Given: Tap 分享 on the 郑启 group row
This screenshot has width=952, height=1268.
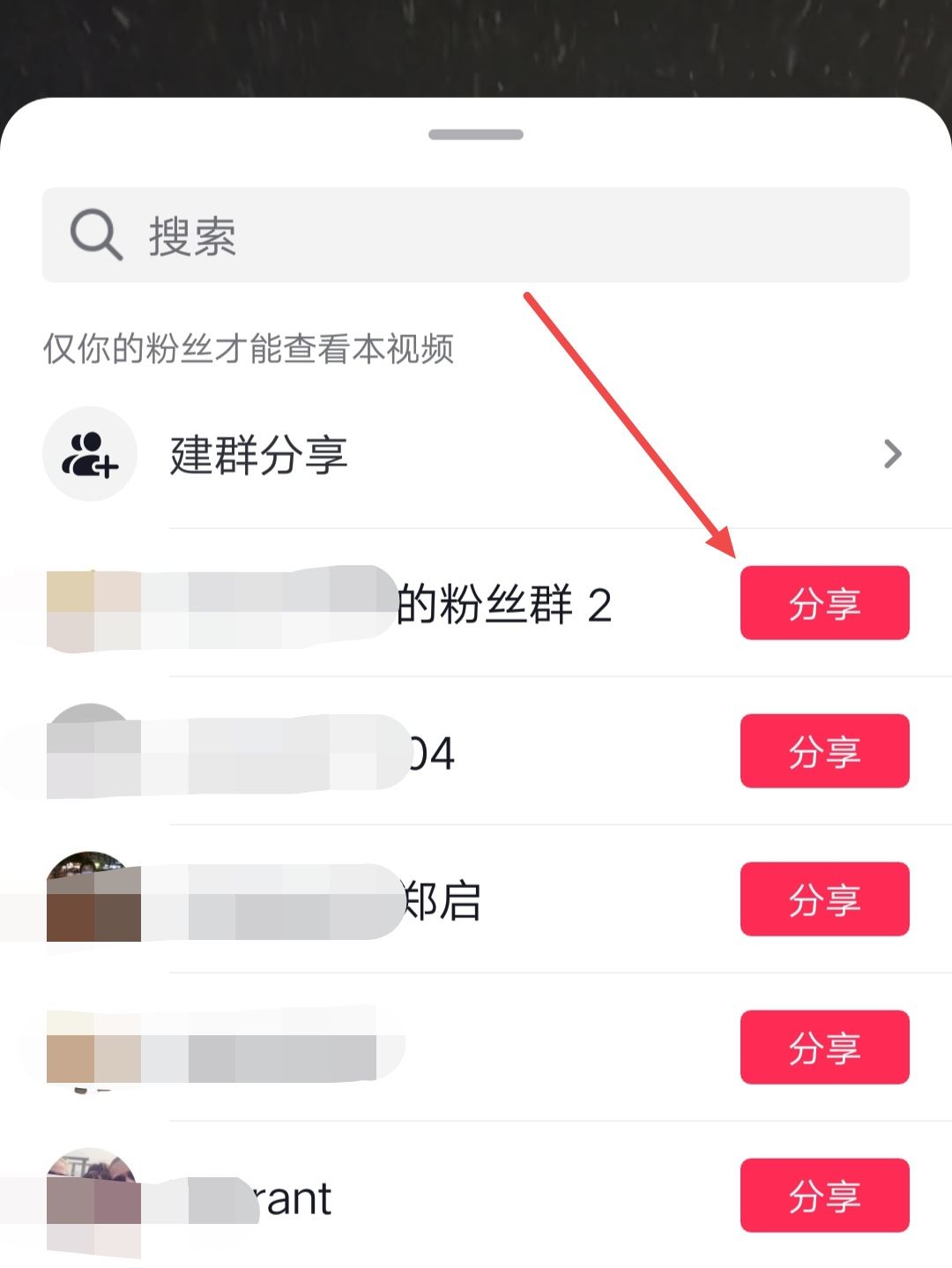Looking at the screenshot, I should point(823,899).
